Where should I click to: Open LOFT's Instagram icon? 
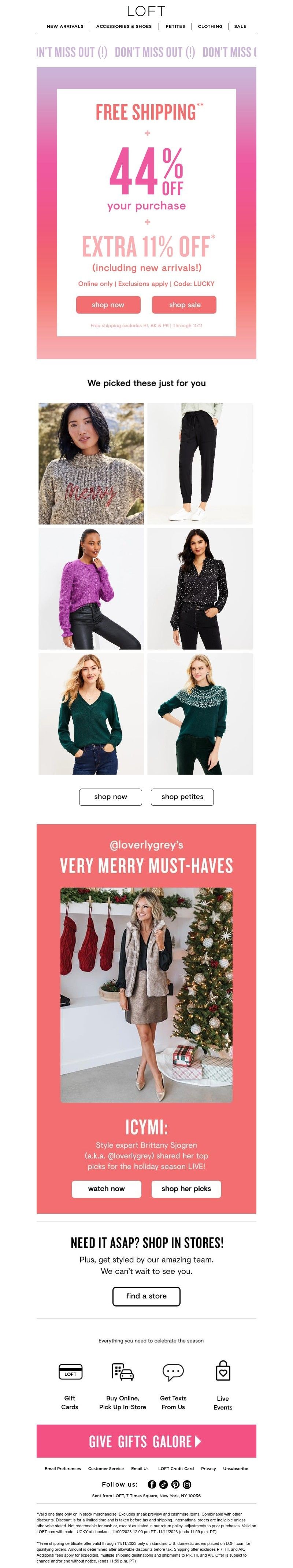coord(187,1484)
